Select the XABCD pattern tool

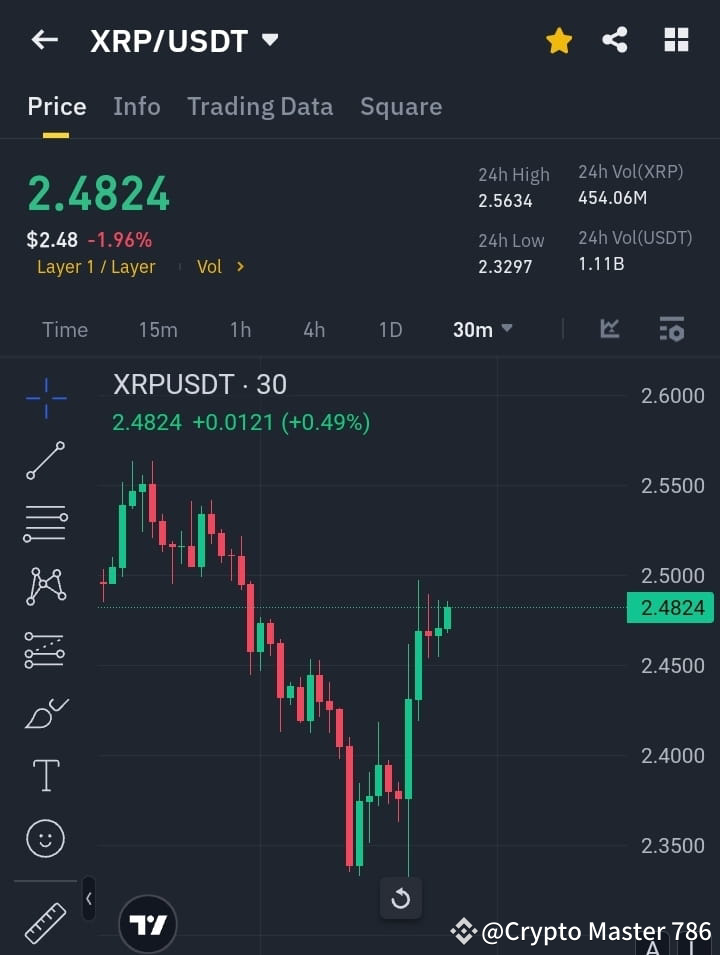coord(45,587)
